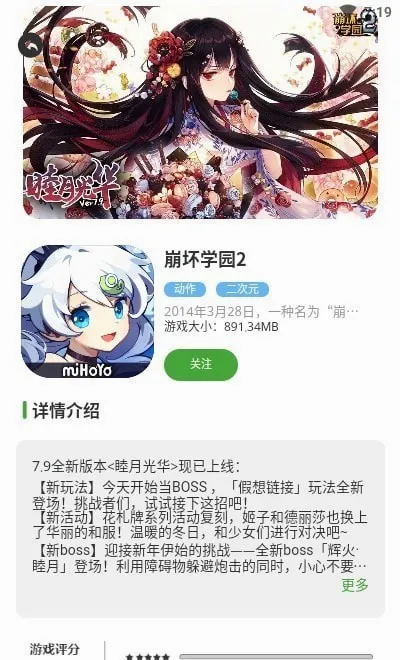Expand the description with 更多
The width and height of the screenshot is (400, 660).
click(x=355, y=585)
